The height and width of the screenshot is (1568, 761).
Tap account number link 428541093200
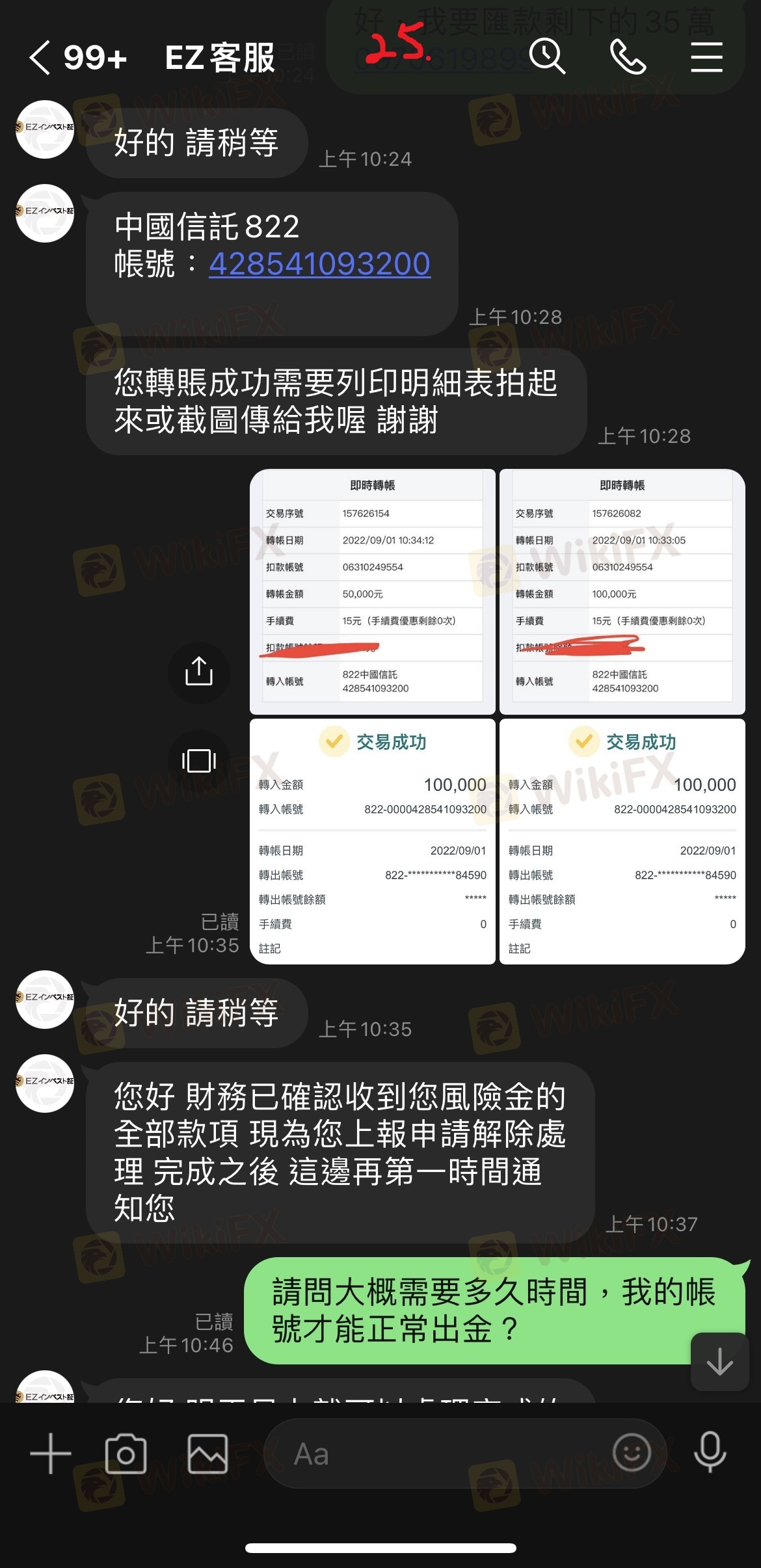click(319, 264)
